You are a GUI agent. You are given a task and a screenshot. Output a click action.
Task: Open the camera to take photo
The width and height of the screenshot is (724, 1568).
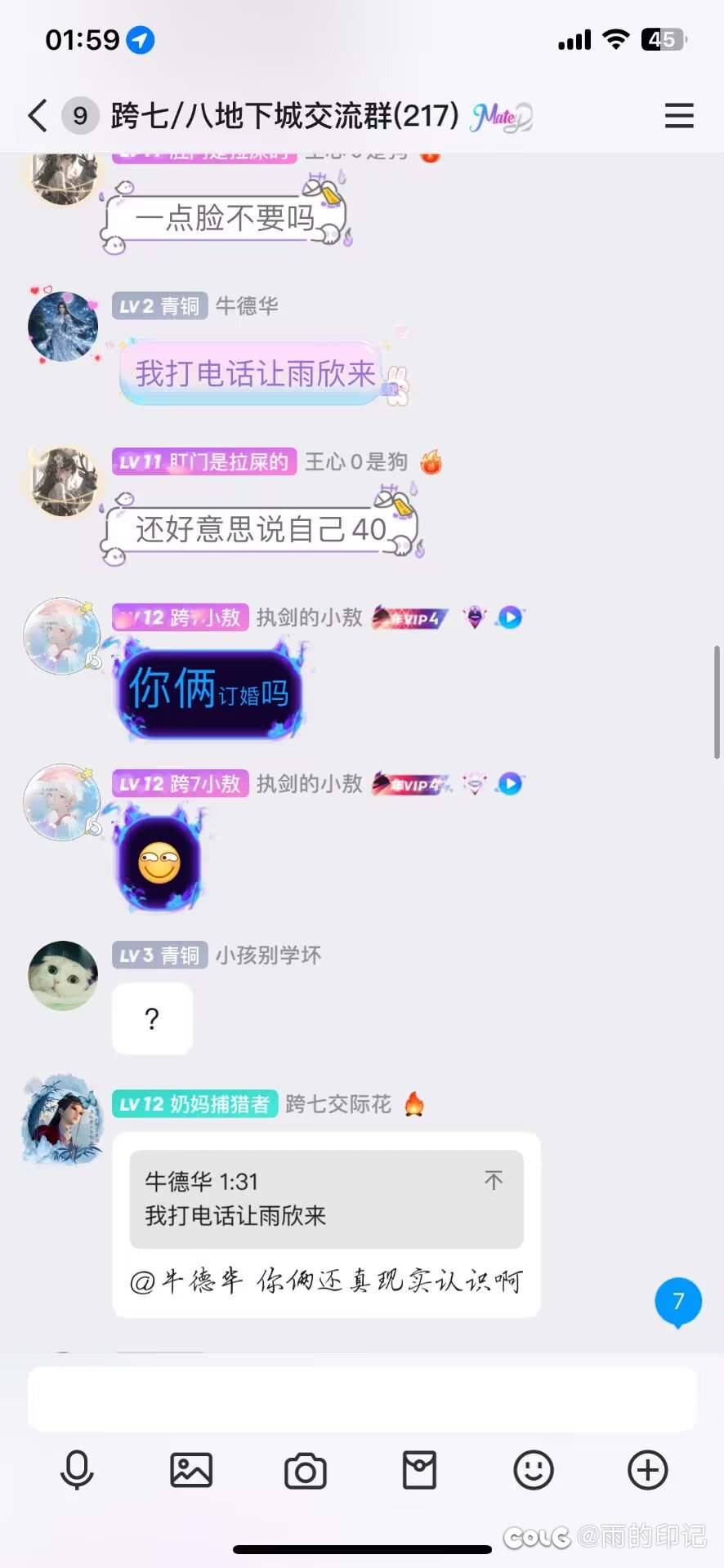pyautogui.click(x=306, y=1472)
